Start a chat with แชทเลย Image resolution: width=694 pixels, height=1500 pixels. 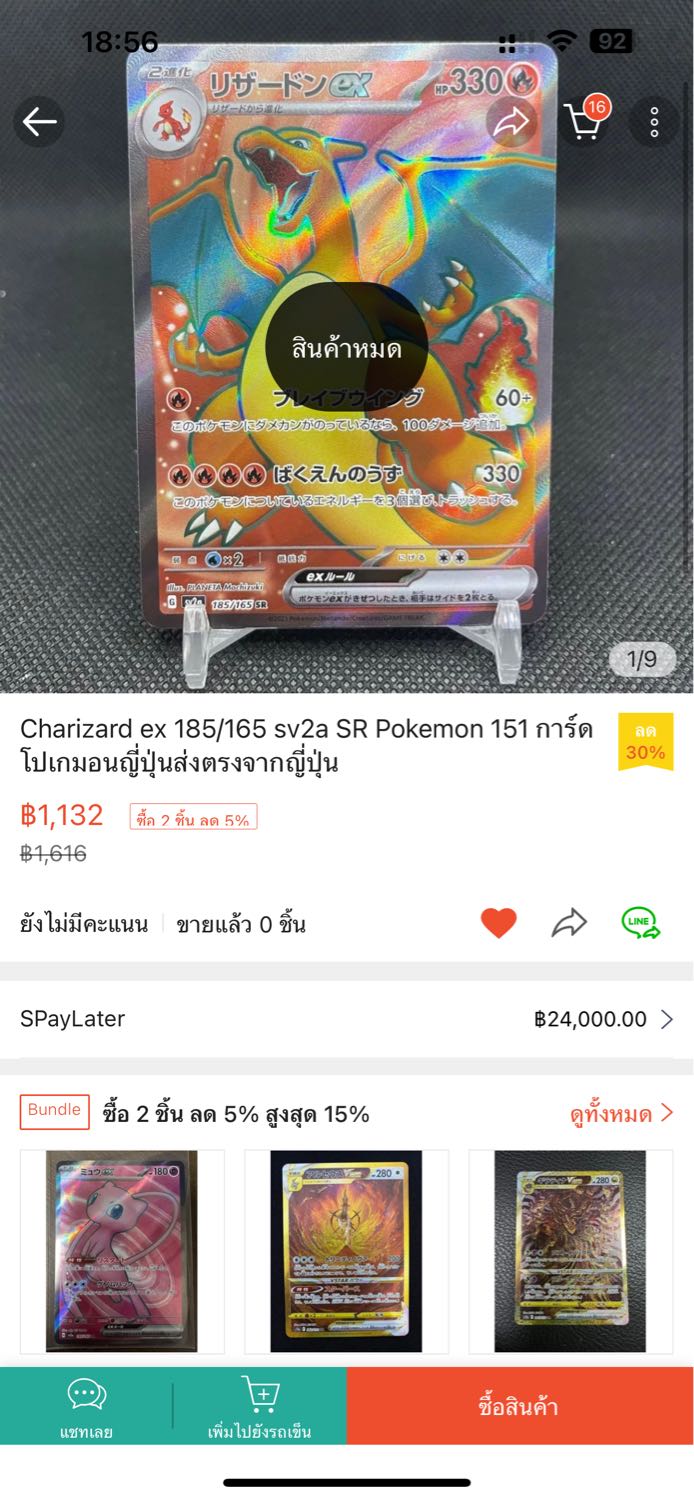pos(86,1406)
